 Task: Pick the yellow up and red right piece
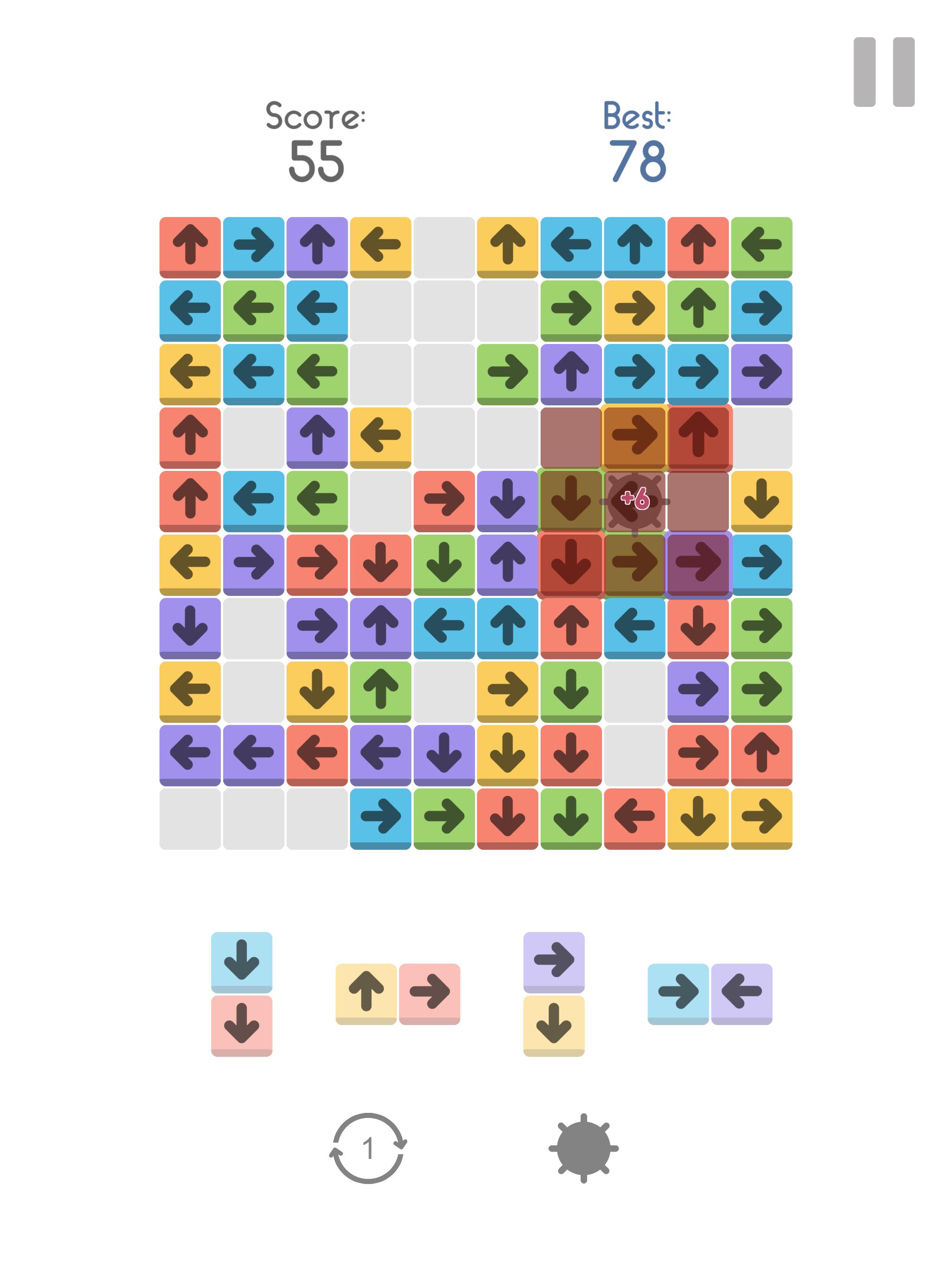point(397,994)
